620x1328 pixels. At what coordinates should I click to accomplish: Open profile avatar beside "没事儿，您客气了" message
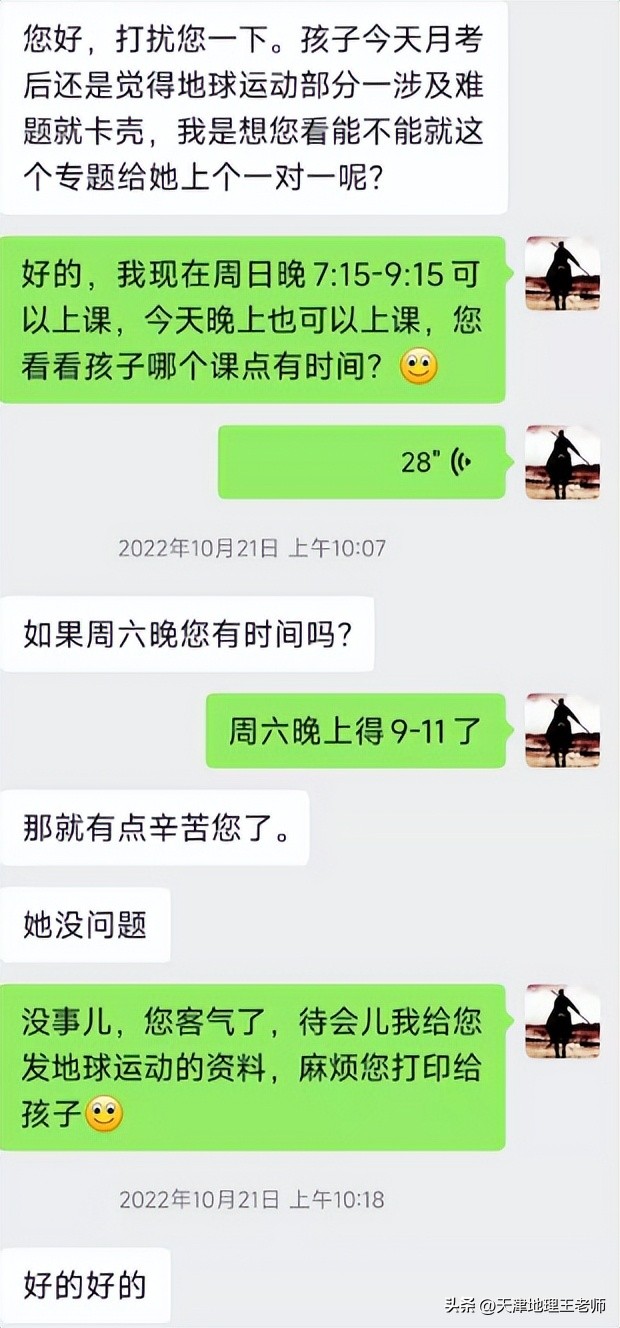click(562, 1021)
